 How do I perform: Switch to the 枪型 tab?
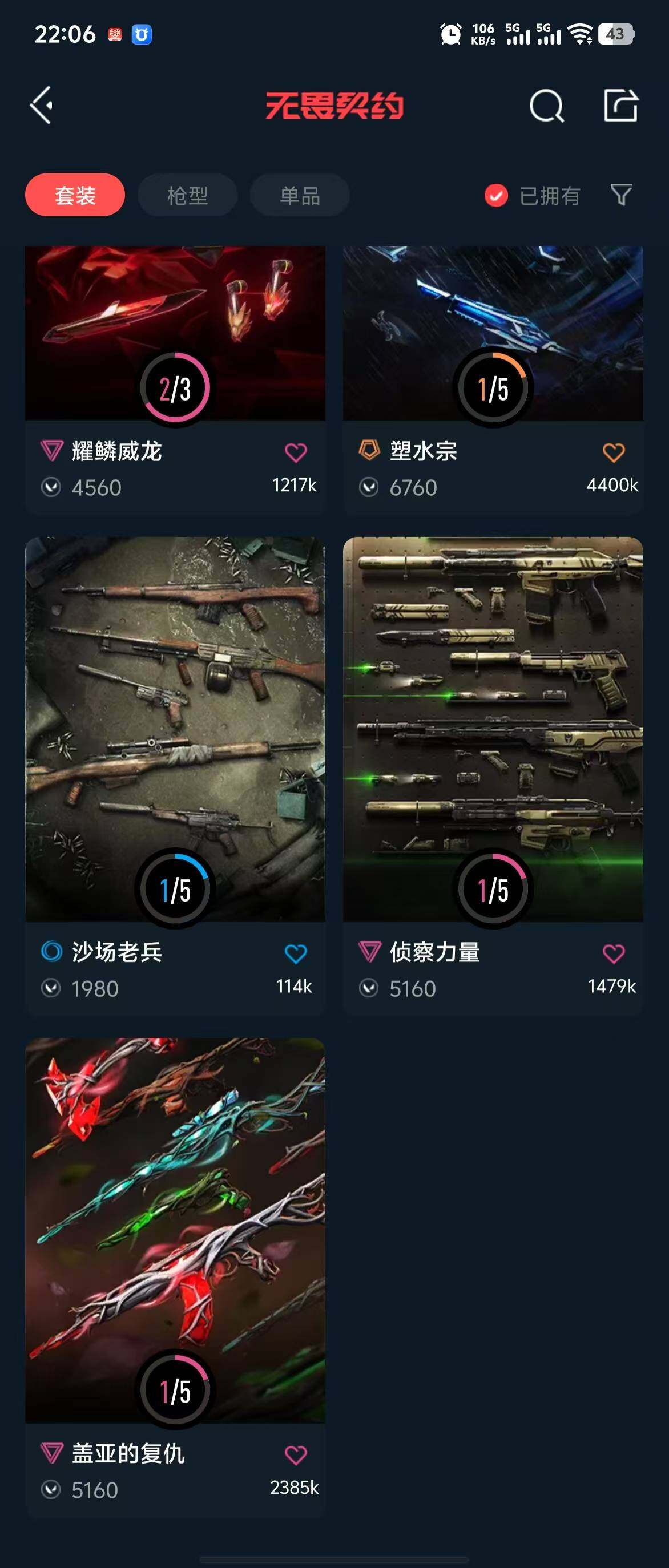tap(187, 195)
